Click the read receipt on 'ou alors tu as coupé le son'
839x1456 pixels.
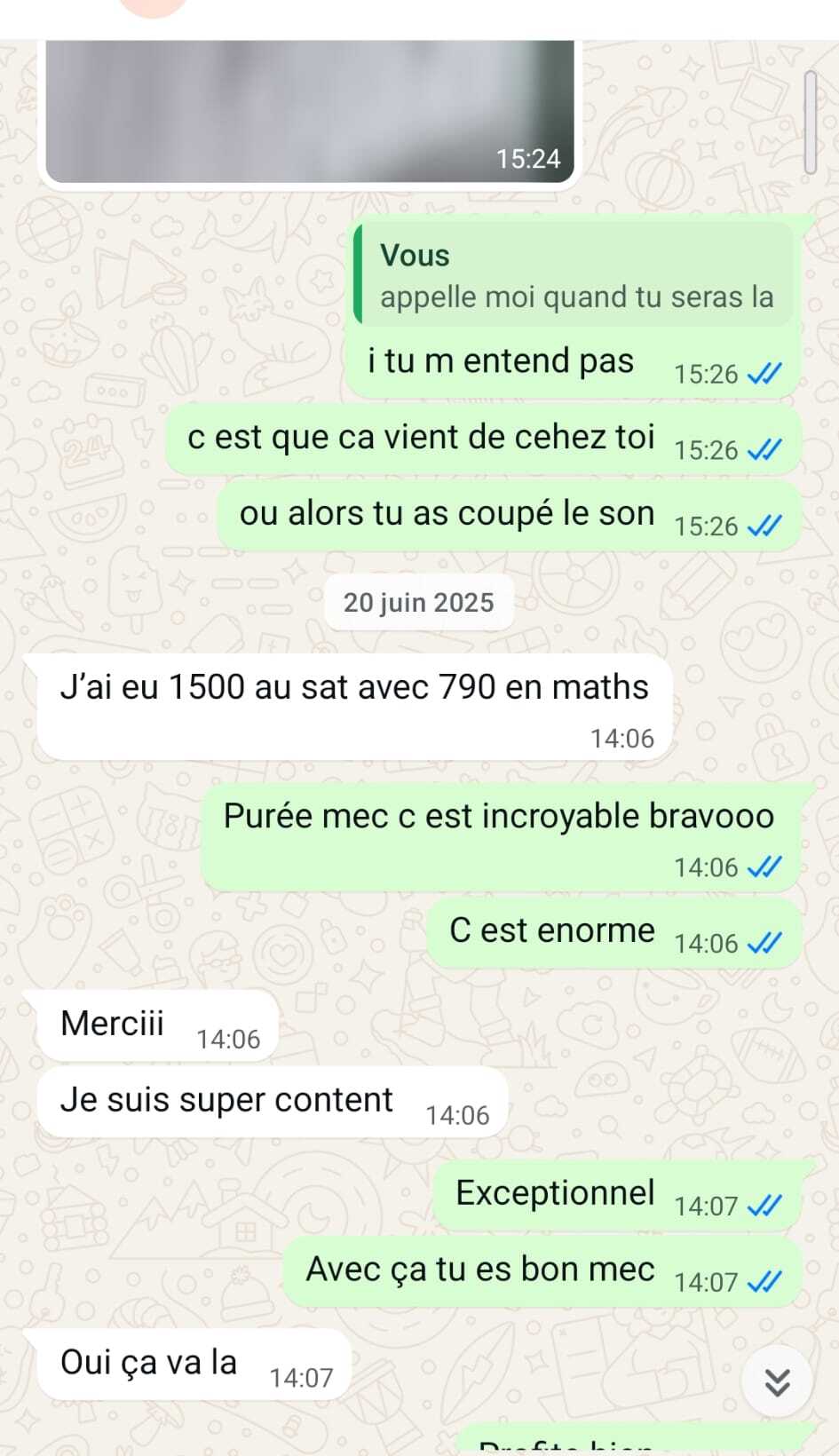coord(765,526)
